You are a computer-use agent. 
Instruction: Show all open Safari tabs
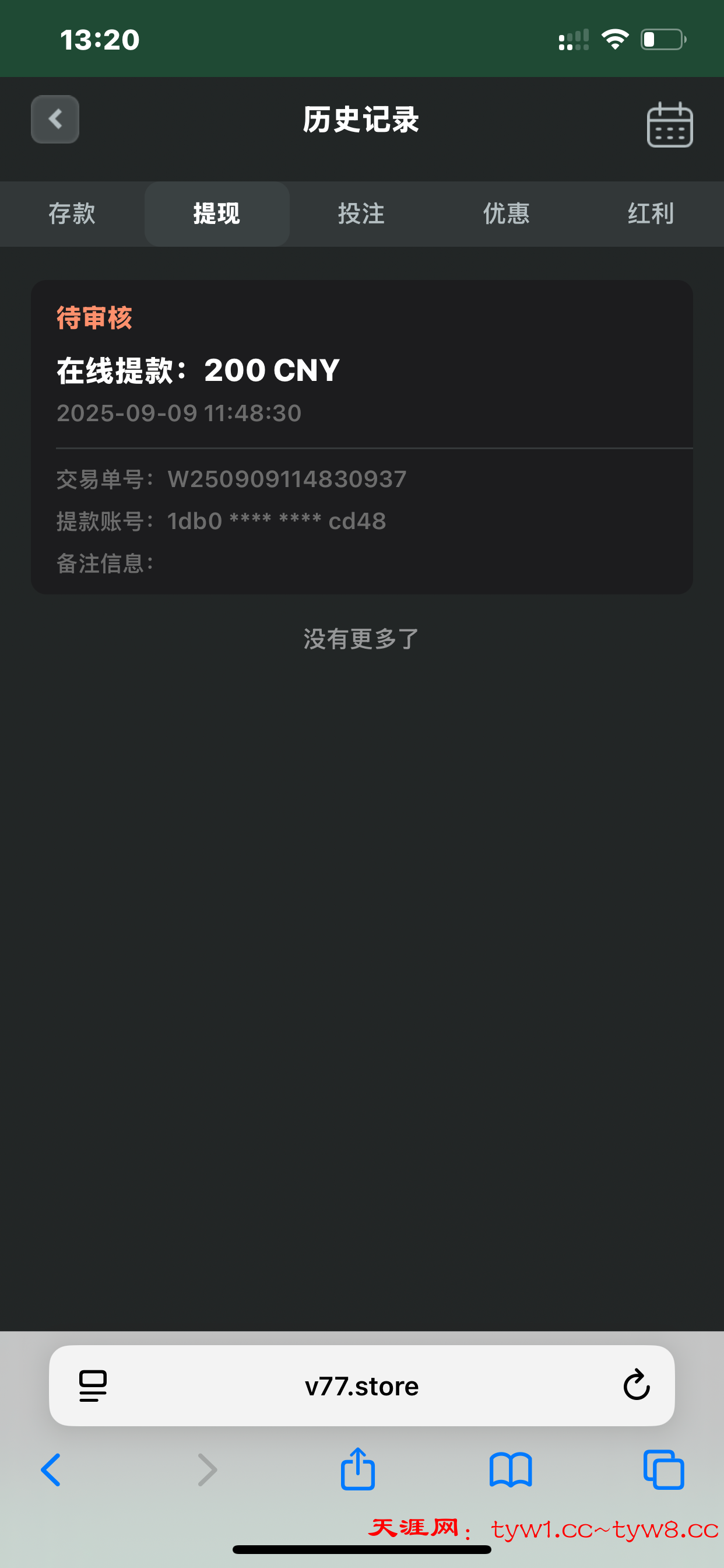pyautogui.click(x=663, y=1470)
